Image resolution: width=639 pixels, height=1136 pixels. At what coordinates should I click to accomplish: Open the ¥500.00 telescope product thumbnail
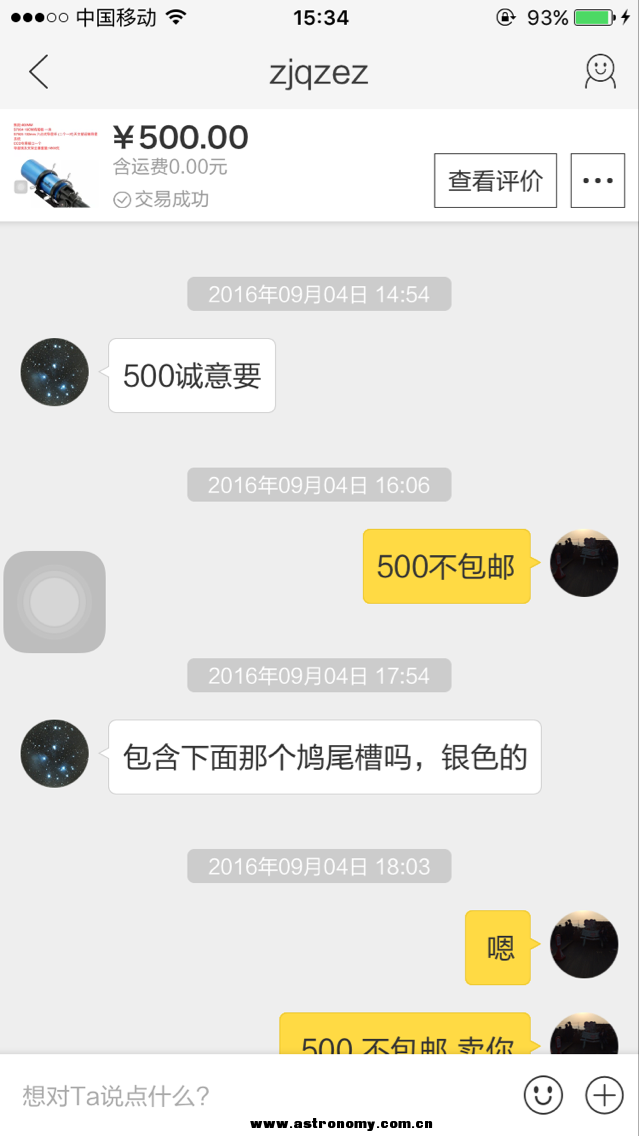point(52,165)
